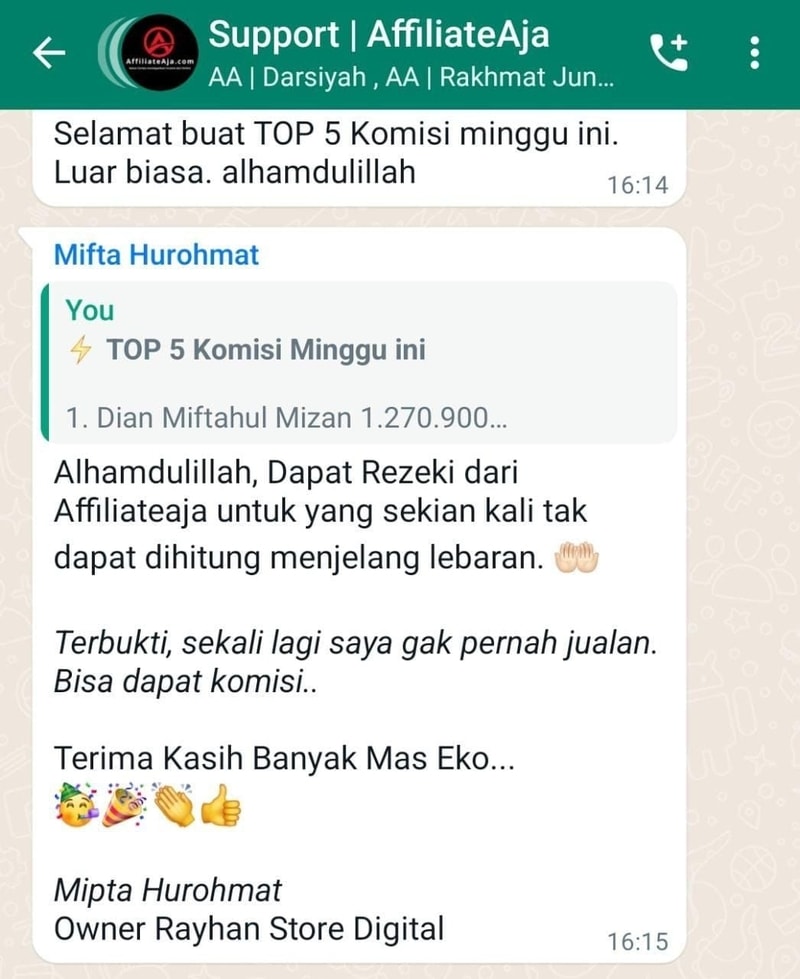Open Mifta Hurohmat's sender name
Viewport: 800px width, 979px height.
(x=156, y=255)
